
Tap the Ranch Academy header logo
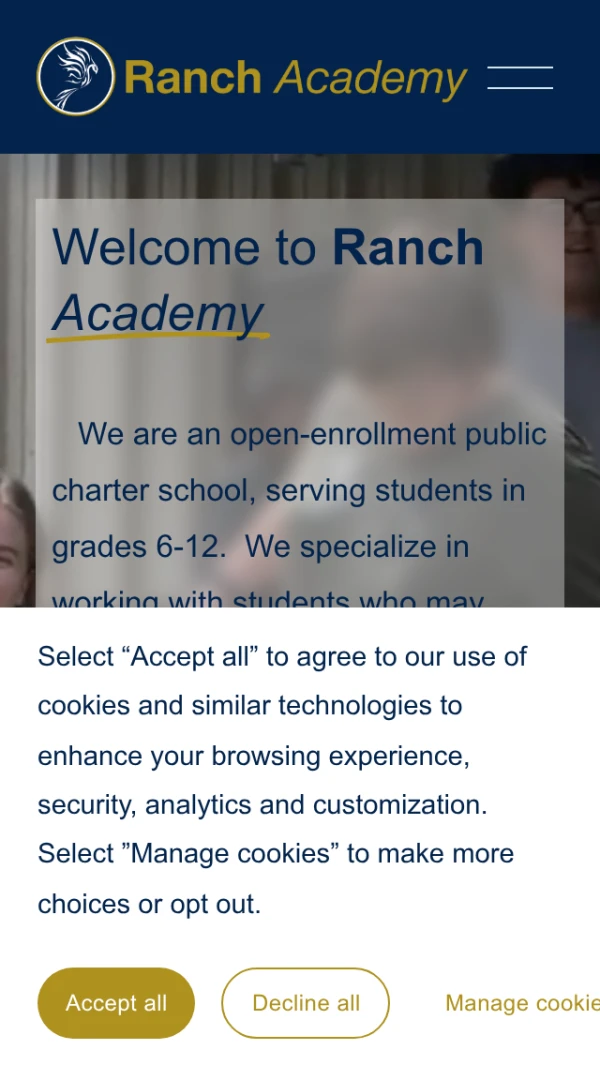251,77
